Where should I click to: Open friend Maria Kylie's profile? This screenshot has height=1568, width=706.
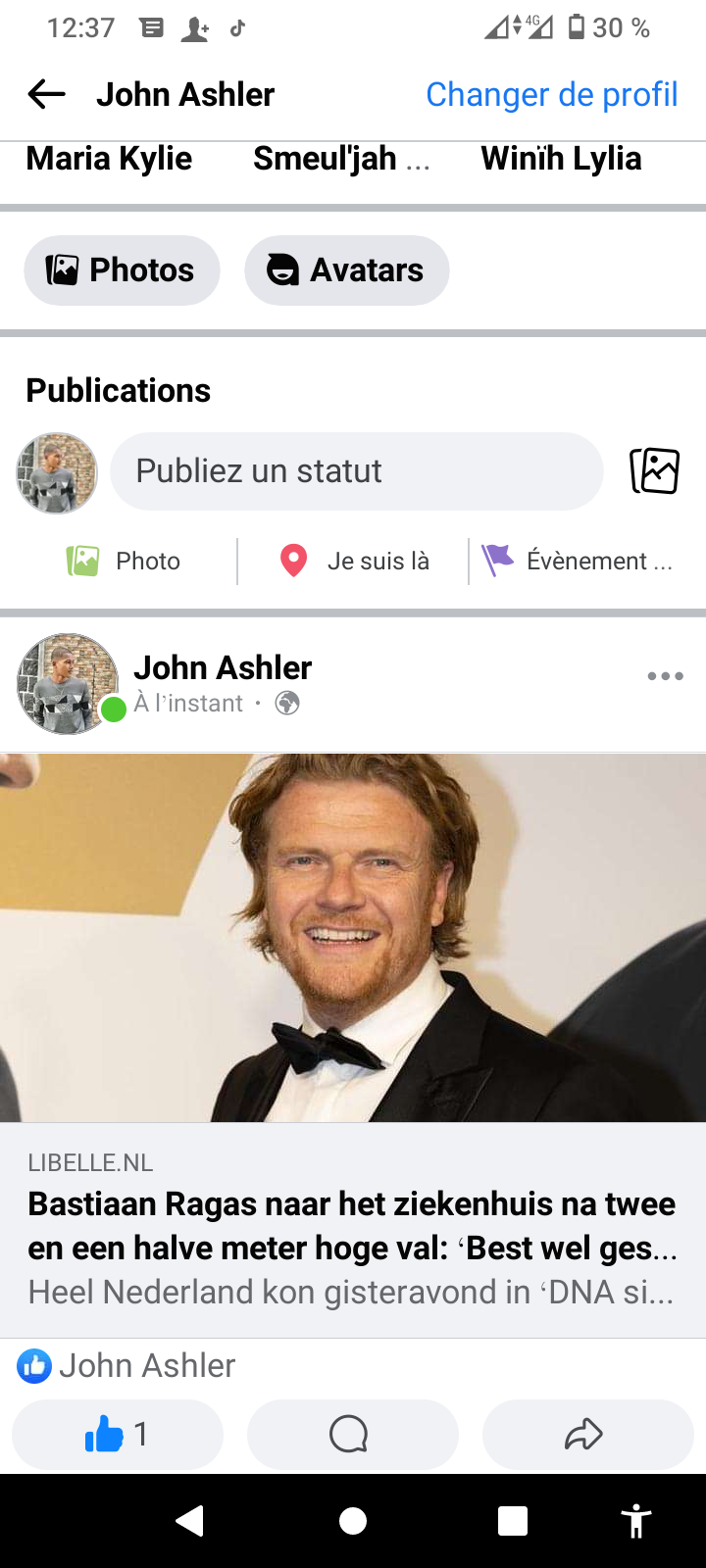109,159
